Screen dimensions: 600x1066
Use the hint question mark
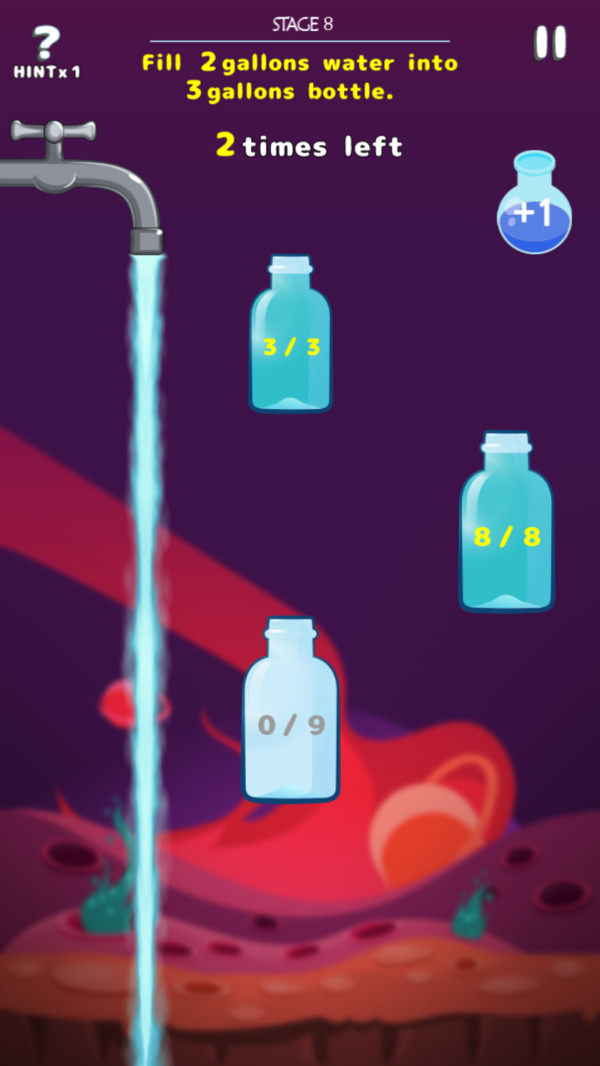click(46, 50)
